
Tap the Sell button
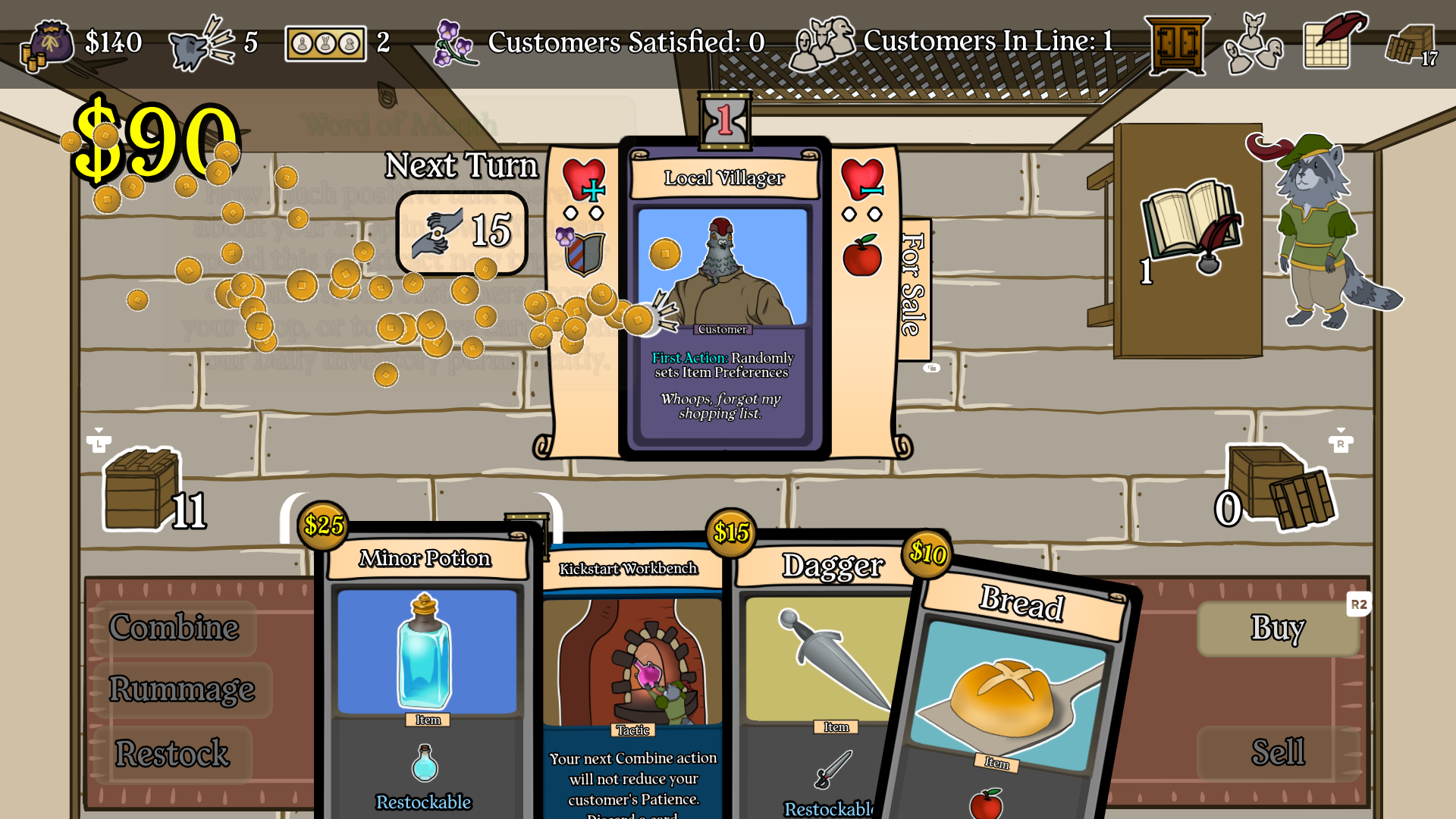point(1278,752)
